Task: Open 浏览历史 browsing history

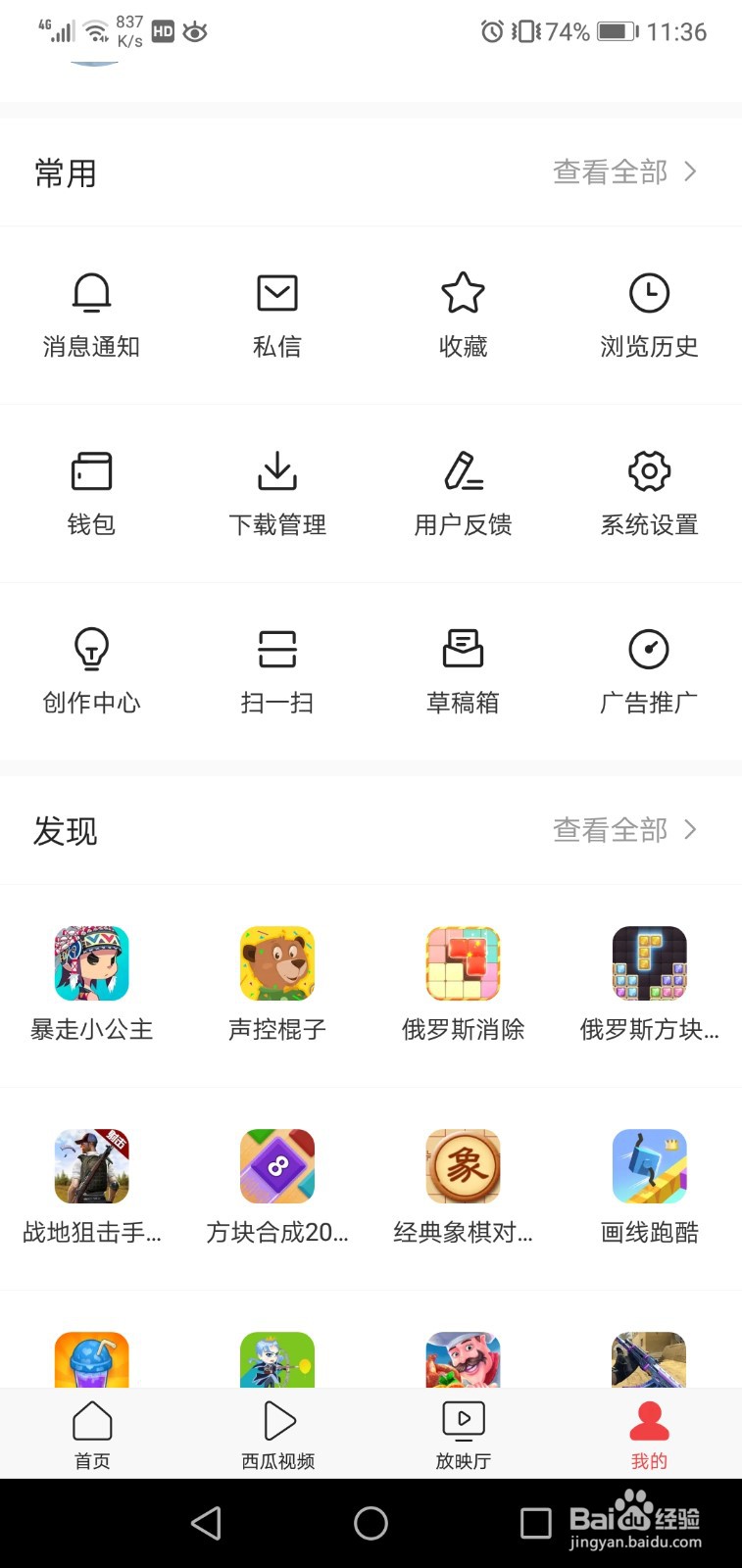Action: tap(649, 314)
